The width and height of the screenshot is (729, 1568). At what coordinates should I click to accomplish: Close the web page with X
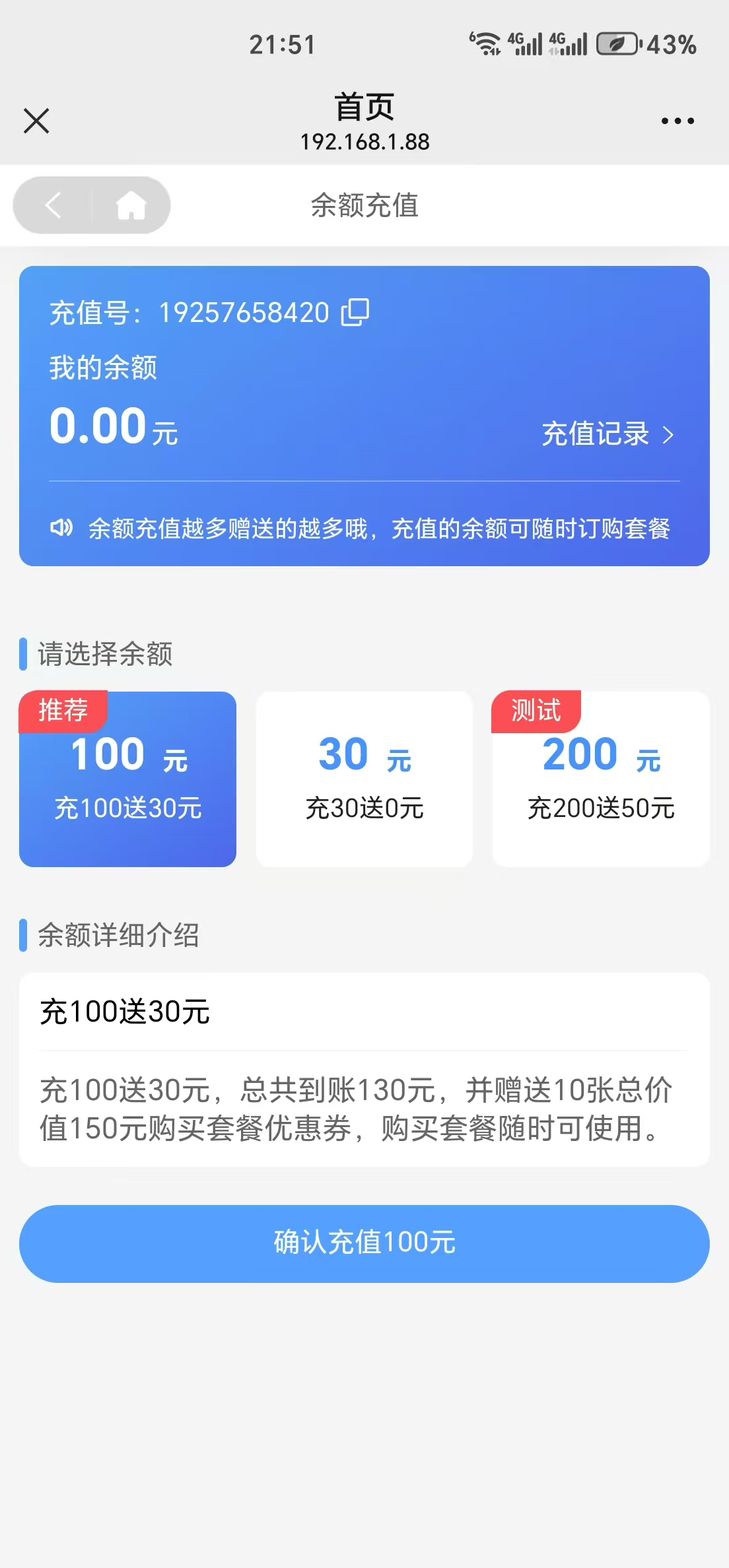pyautogui.click(x=36, y=121)
